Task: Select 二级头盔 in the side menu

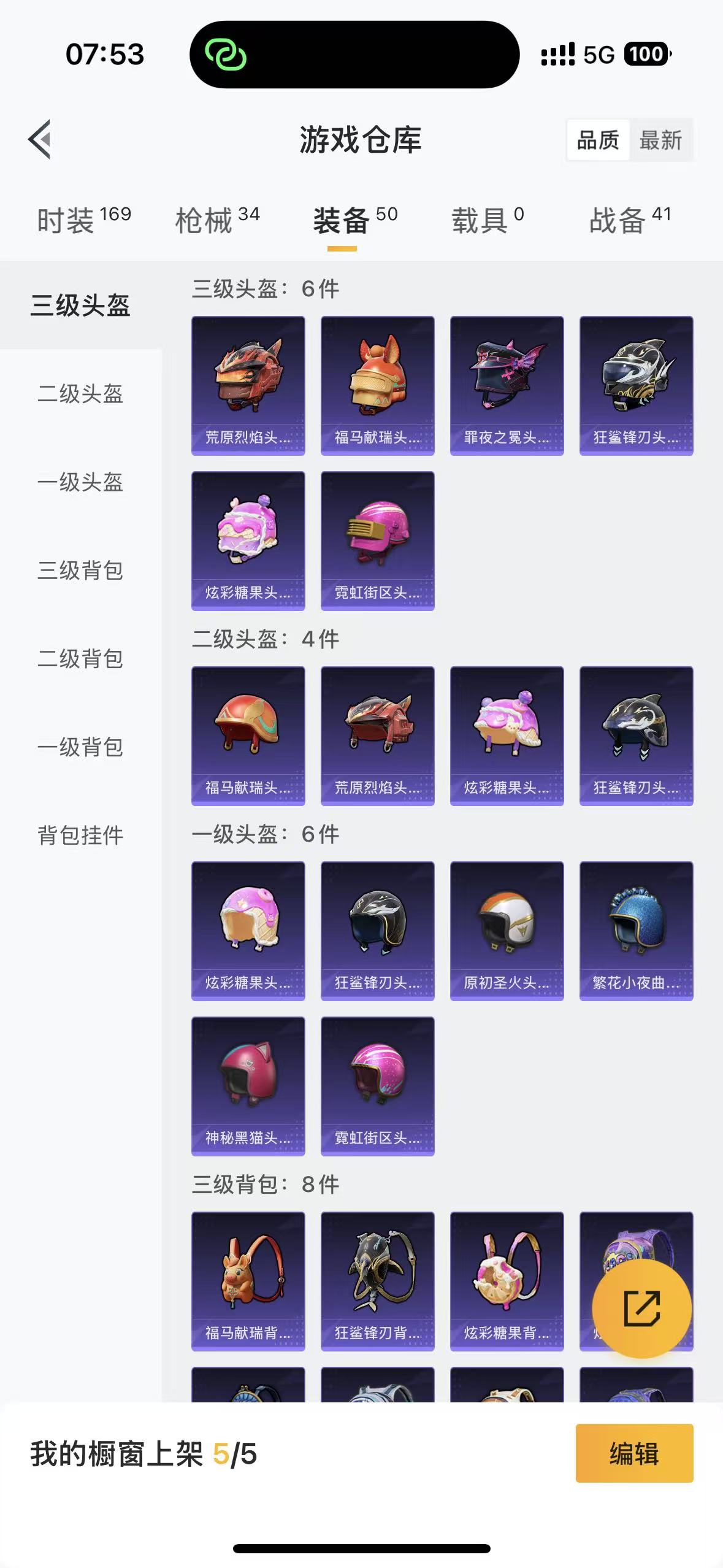Action: click(x=80, y=394)
